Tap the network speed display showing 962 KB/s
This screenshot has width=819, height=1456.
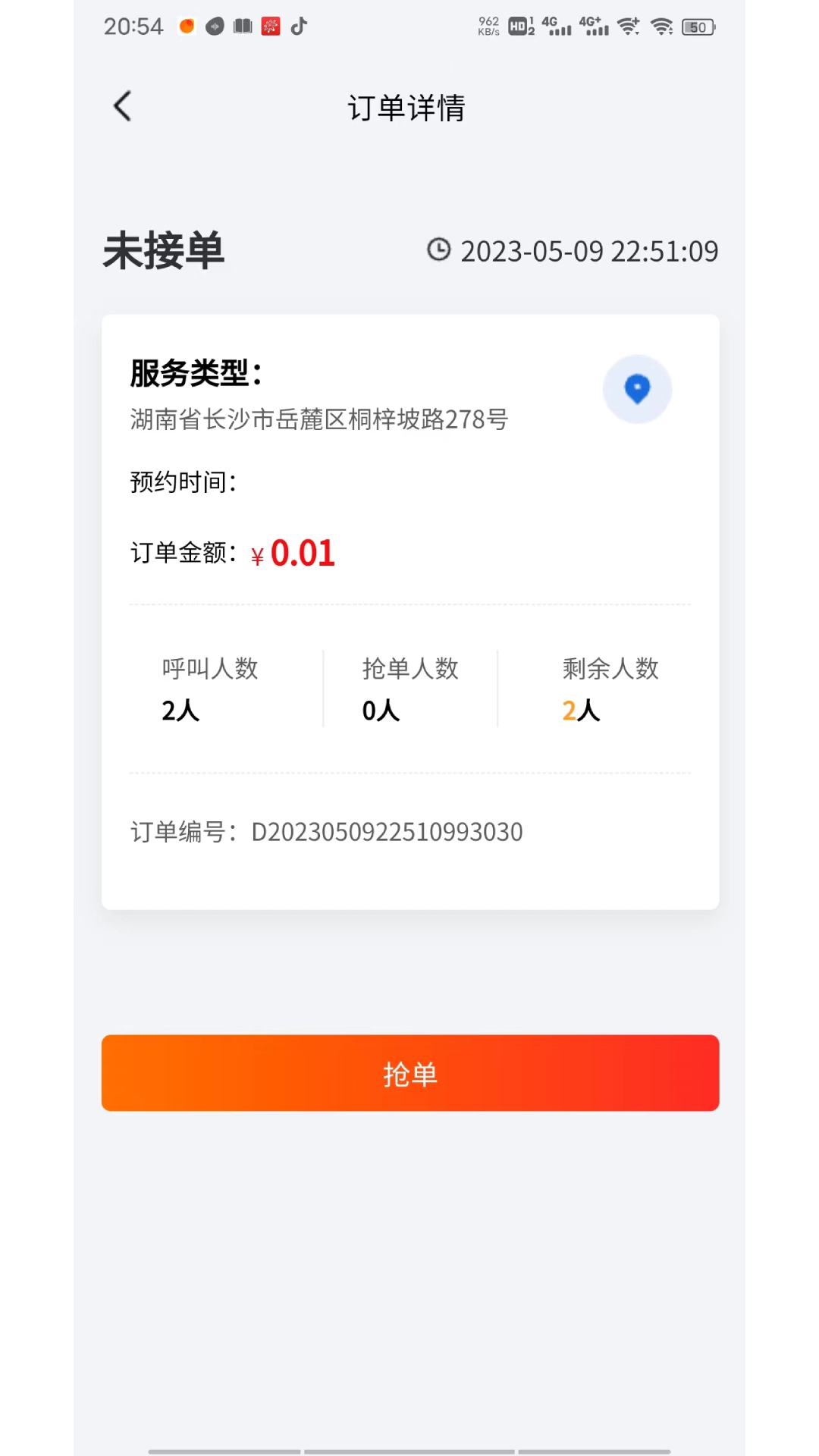(x=488, y=25)
